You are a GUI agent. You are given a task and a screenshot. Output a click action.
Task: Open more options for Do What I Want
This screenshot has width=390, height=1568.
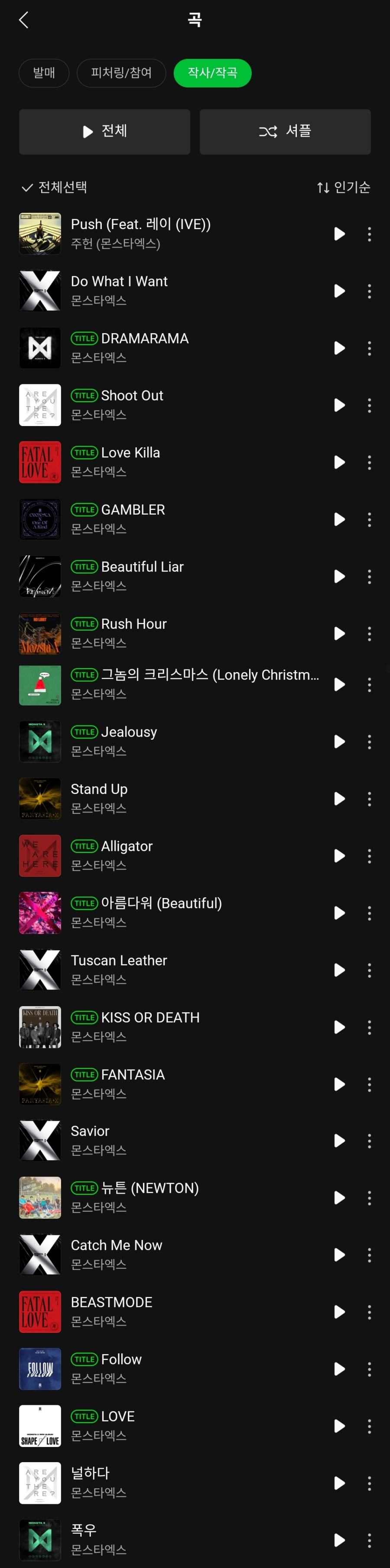369,291
